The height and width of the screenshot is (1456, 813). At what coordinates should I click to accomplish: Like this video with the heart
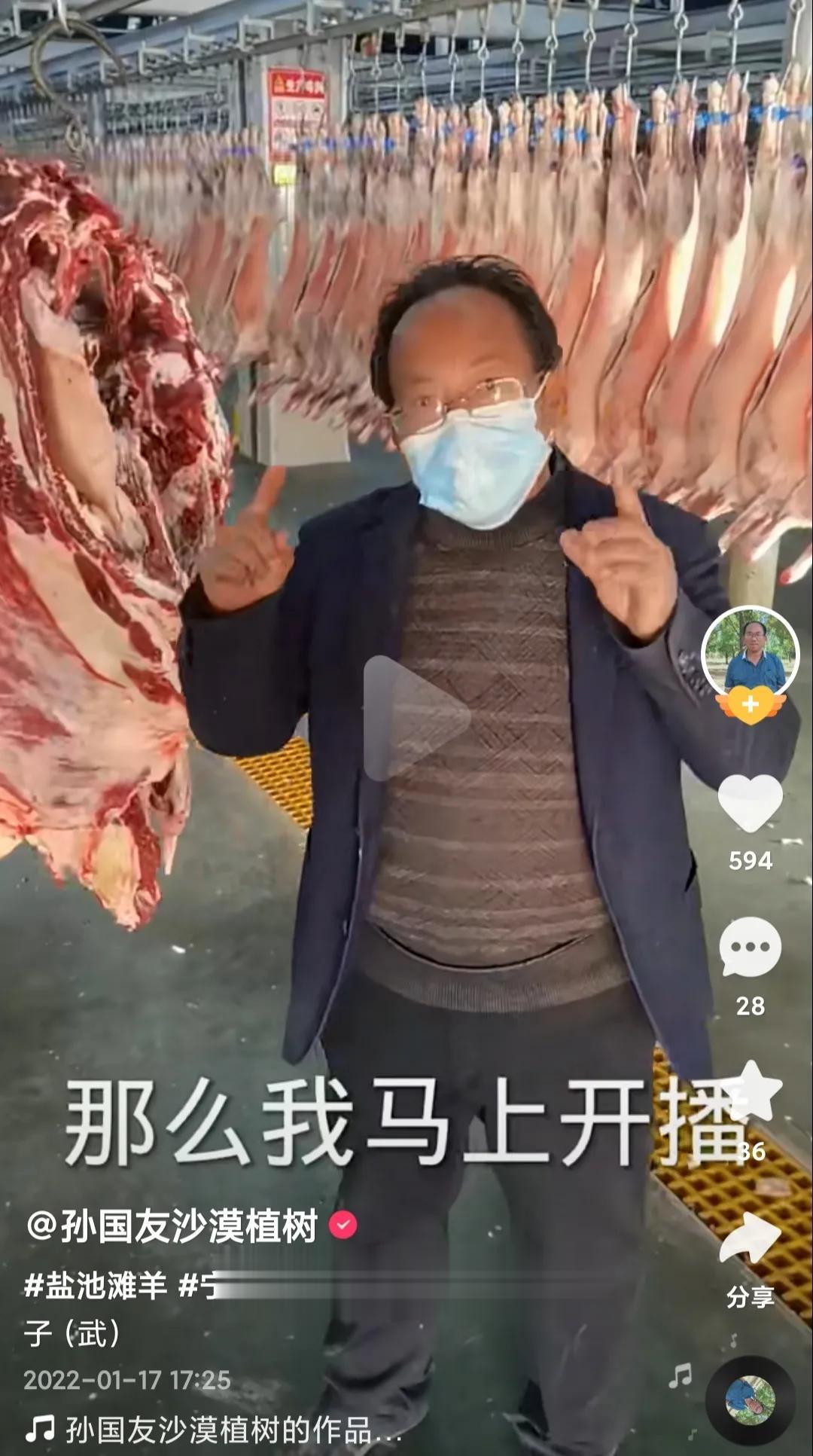[x=750, y=804]
